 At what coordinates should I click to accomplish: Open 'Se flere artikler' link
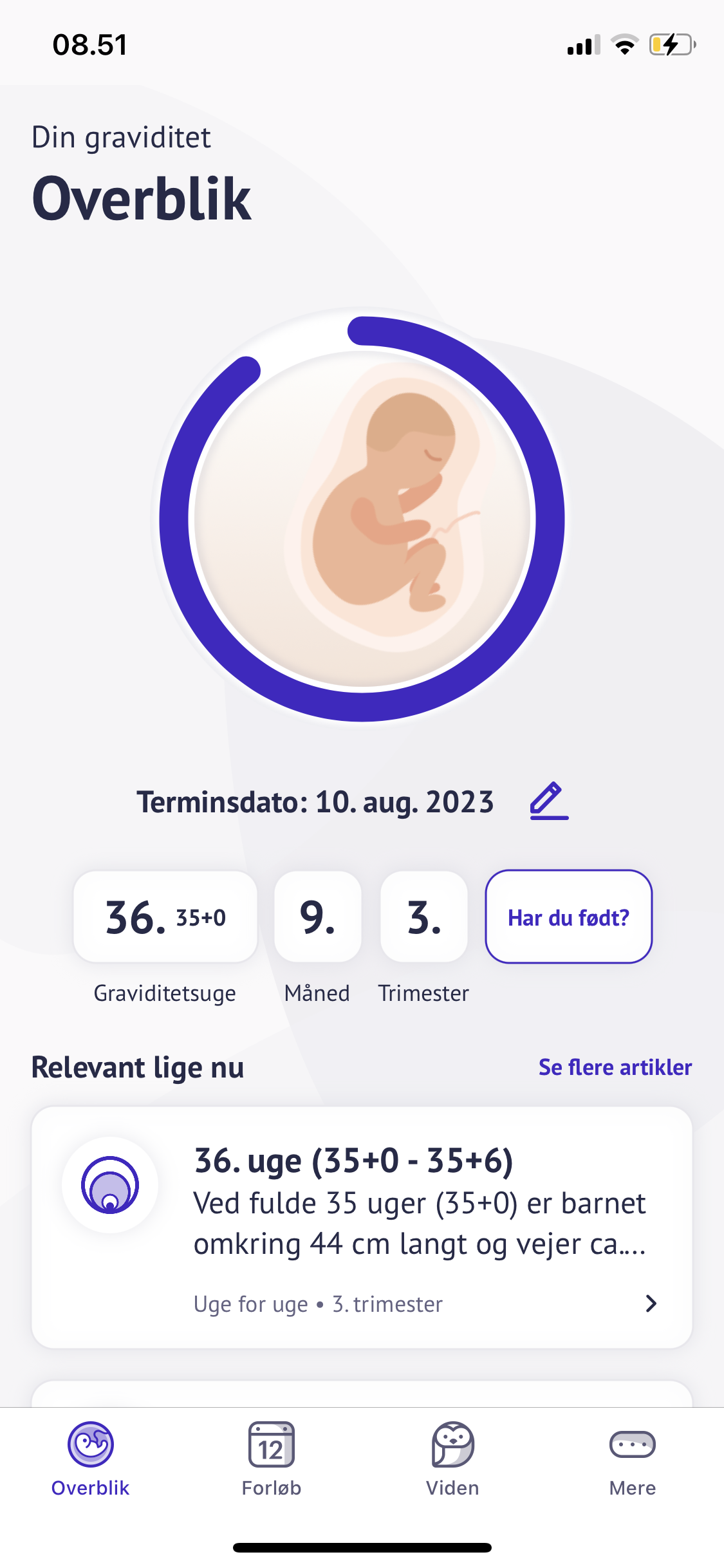(615, 1067)
